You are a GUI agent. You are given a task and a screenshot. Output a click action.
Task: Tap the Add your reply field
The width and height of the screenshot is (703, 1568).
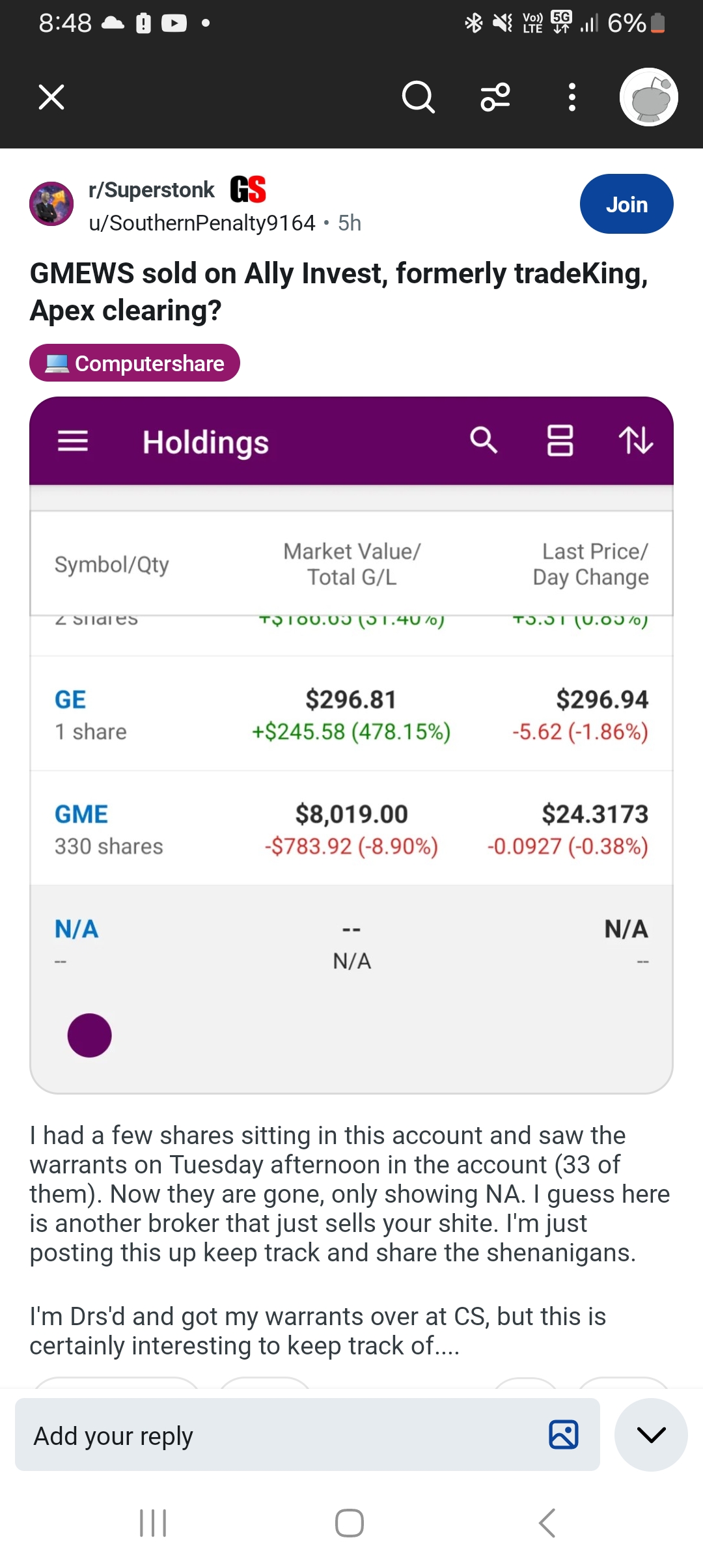[x=280, y=1435]
